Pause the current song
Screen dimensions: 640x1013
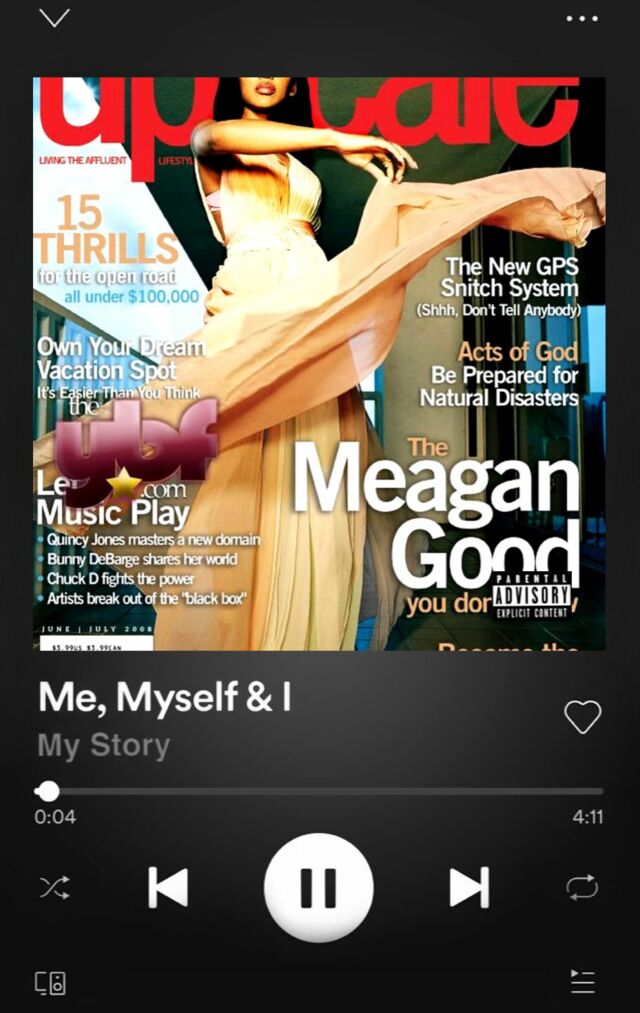[x=318, y=887]
